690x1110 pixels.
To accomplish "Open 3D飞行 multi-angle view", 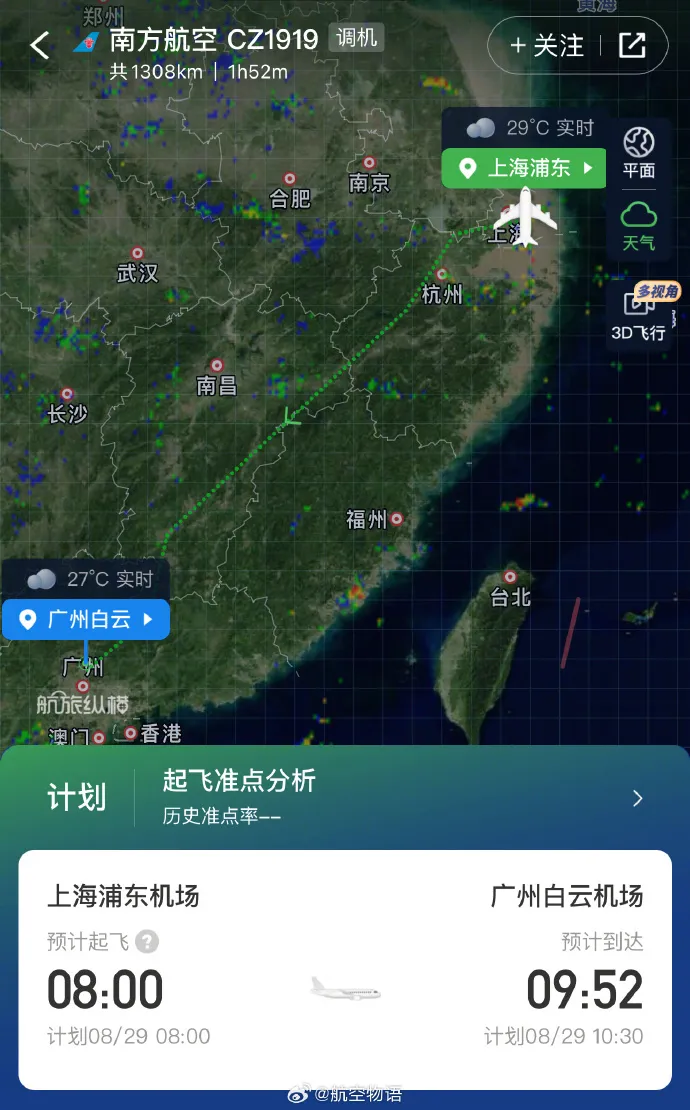I will (x=640, y=311).
